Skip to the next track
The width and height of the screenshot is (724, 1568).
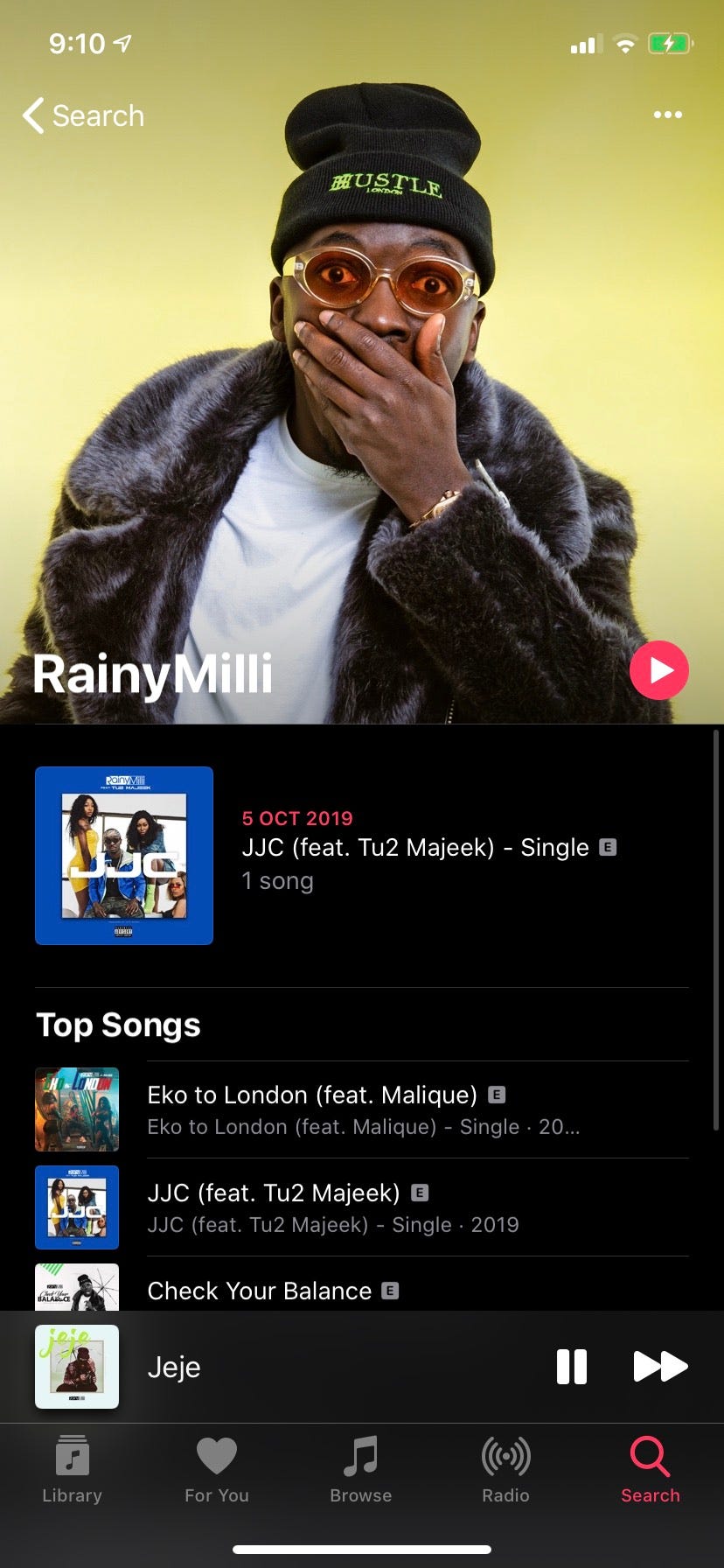point(660,1366)
